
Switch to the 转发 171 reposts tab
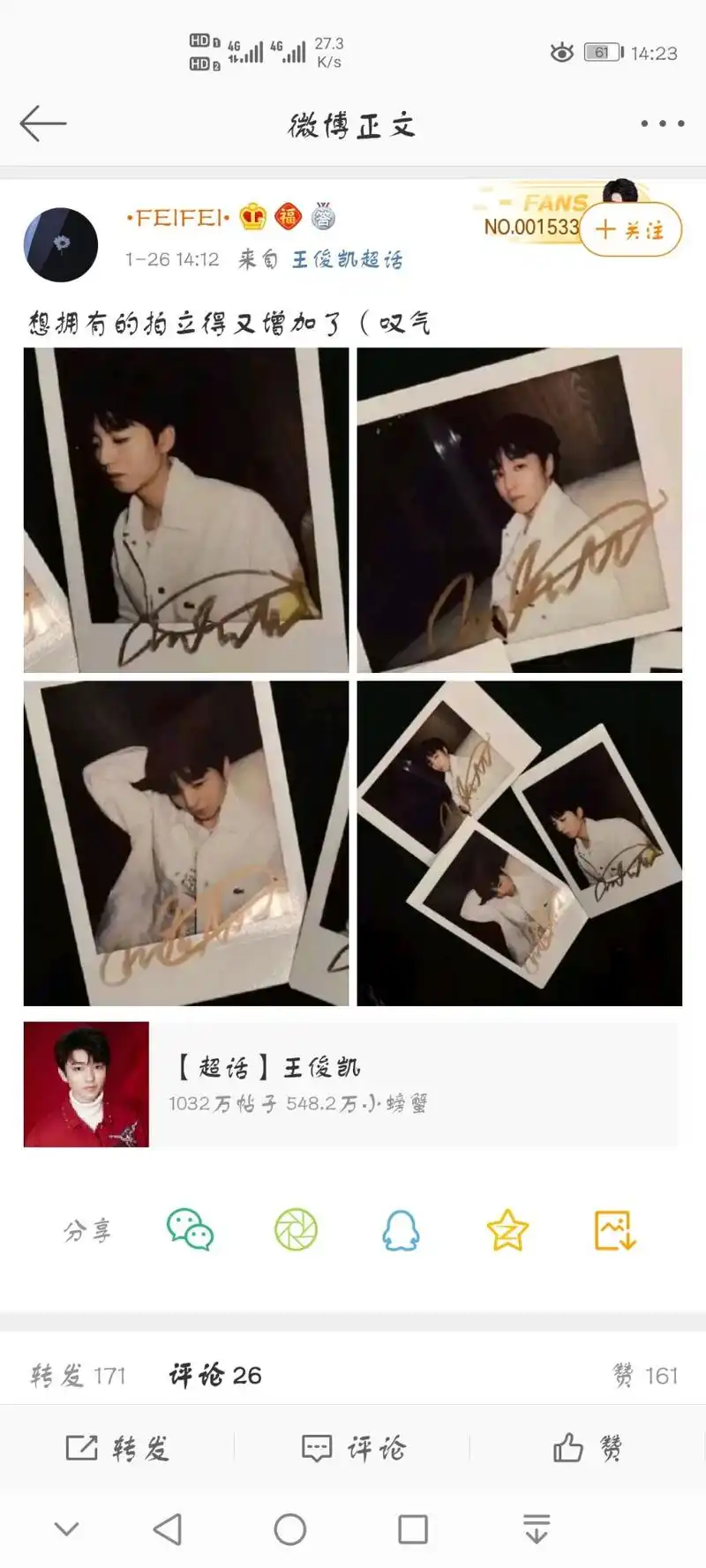point(79,1376)
